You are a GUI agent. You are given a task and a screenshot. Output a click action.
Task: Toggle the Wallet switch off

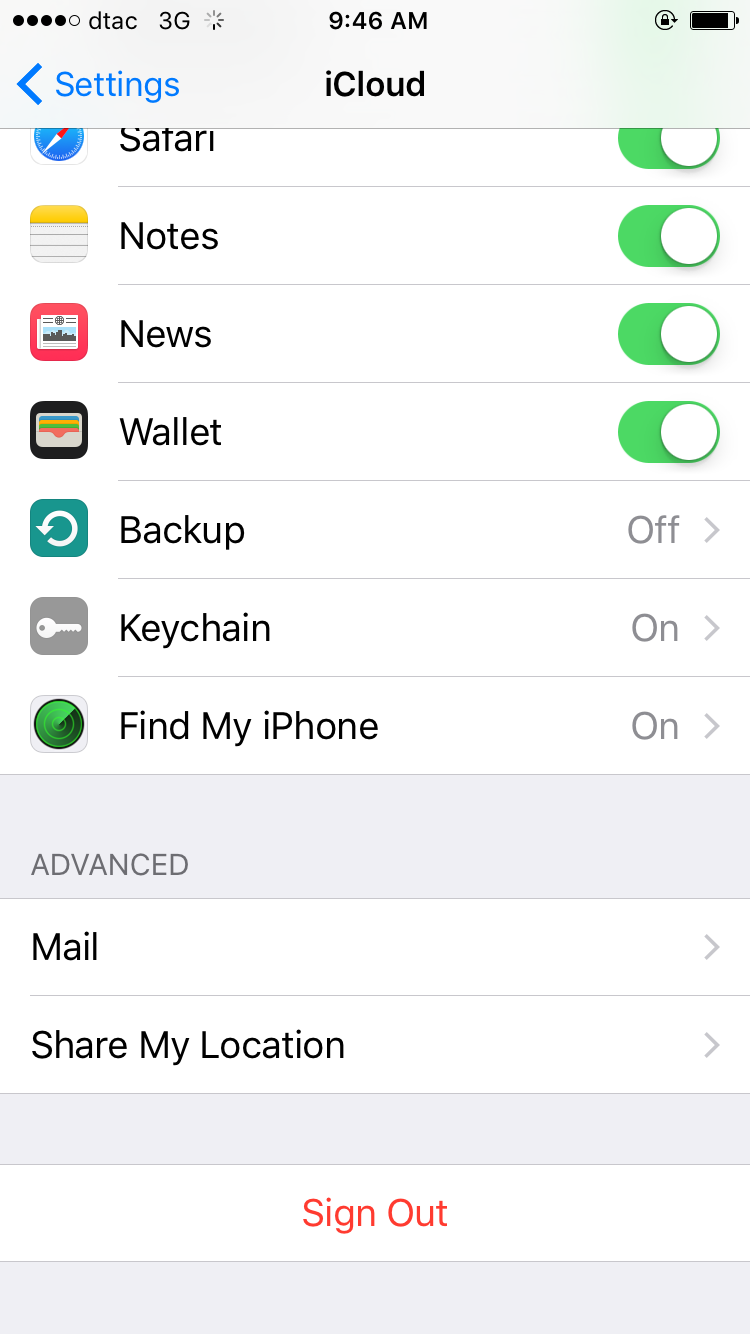point(668,433)
